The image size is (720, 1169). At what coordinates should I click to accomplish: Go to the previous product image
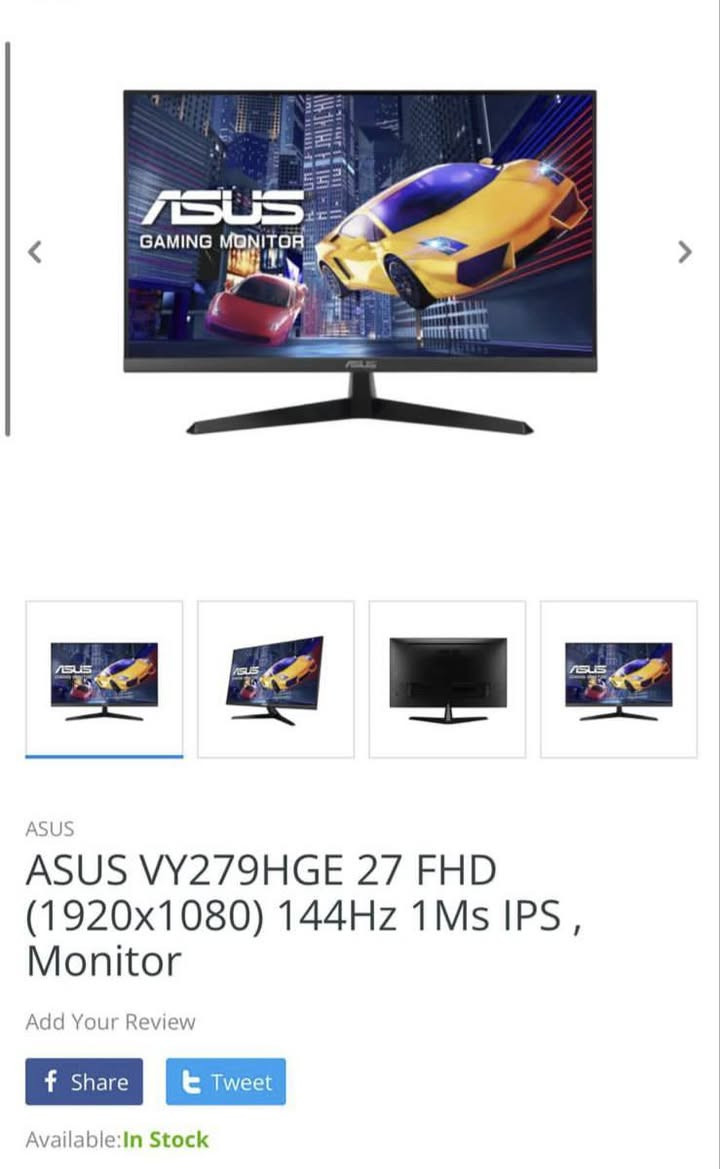[x=35, y=252]
